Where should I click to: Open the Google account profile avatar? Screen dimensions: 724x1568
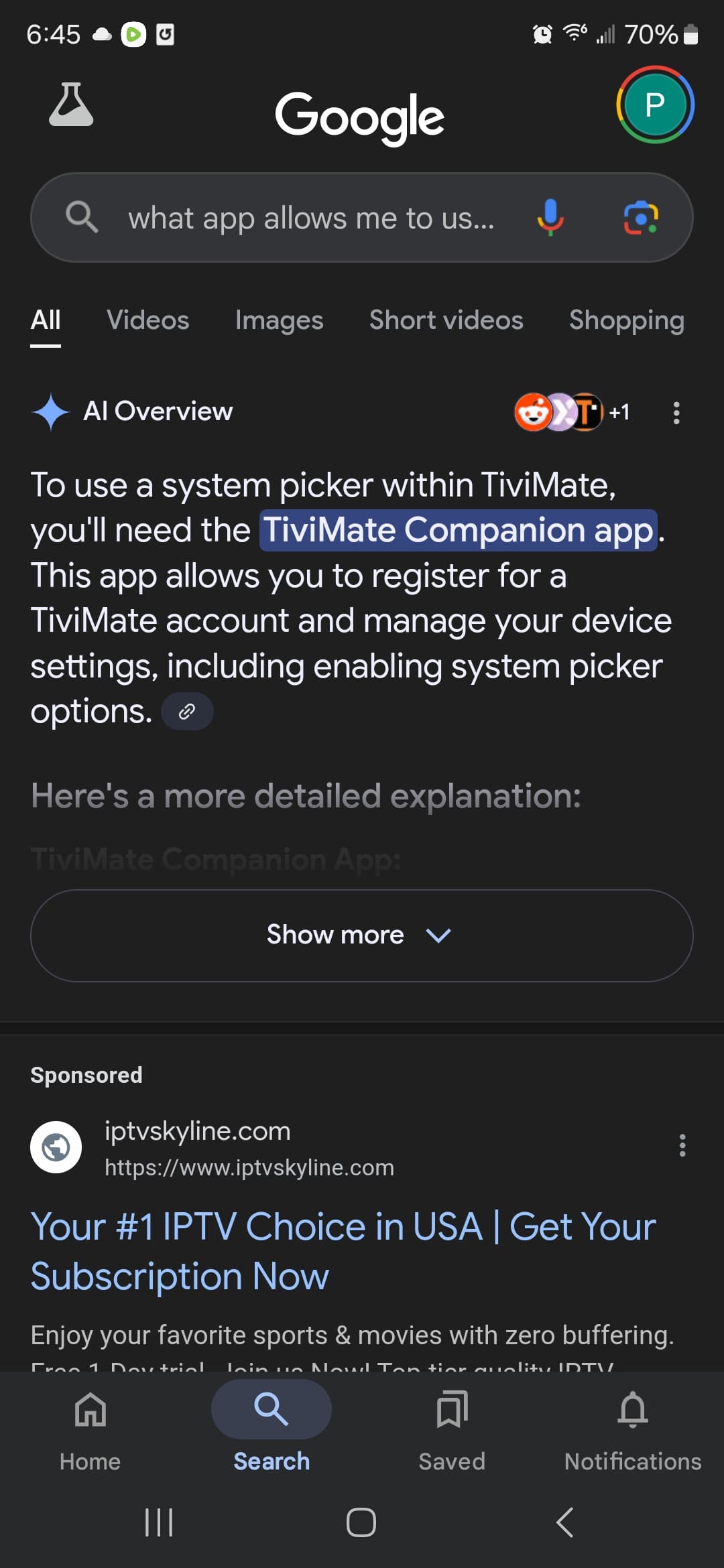coord(655,105)
